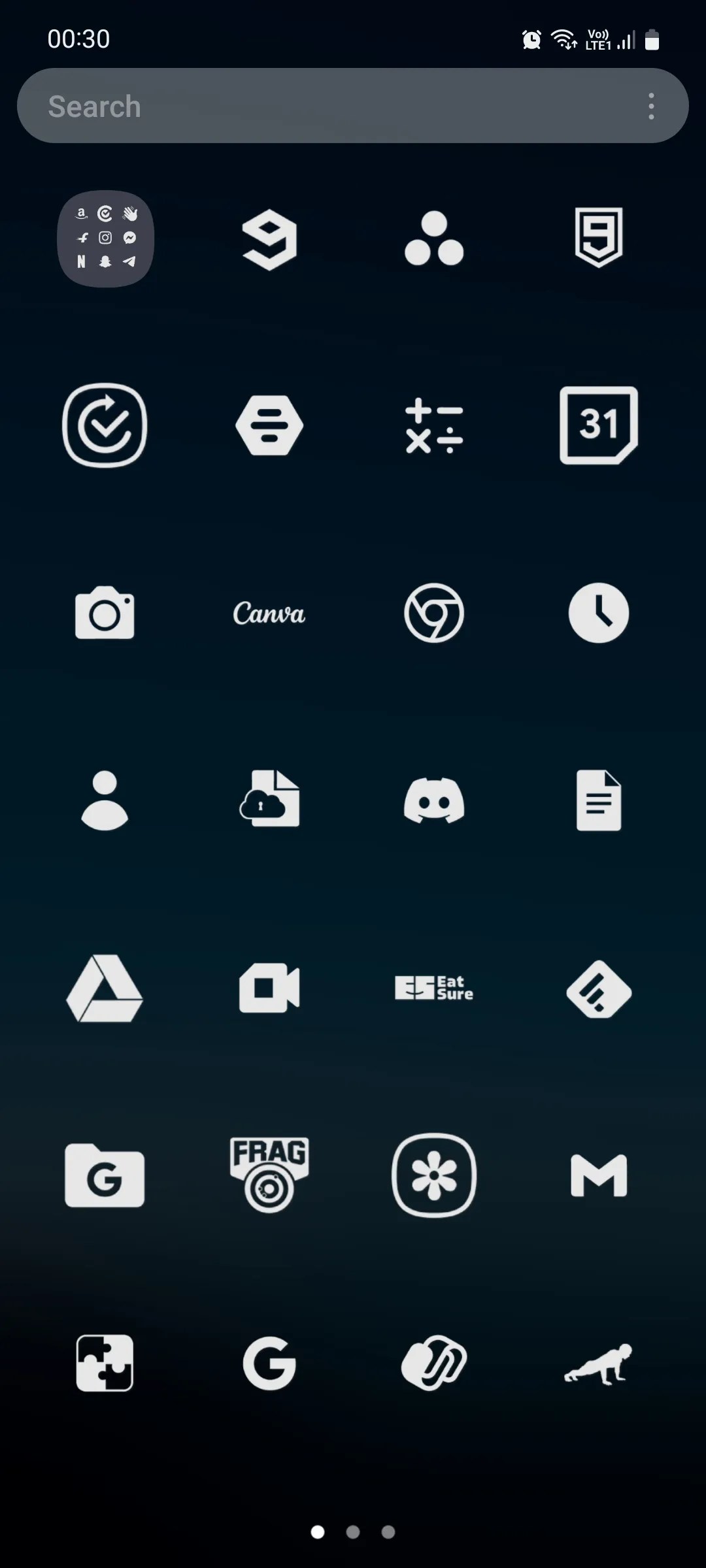Open the Bumble app
Screen dimensions: 706x1568
click(x=269, y=425)
